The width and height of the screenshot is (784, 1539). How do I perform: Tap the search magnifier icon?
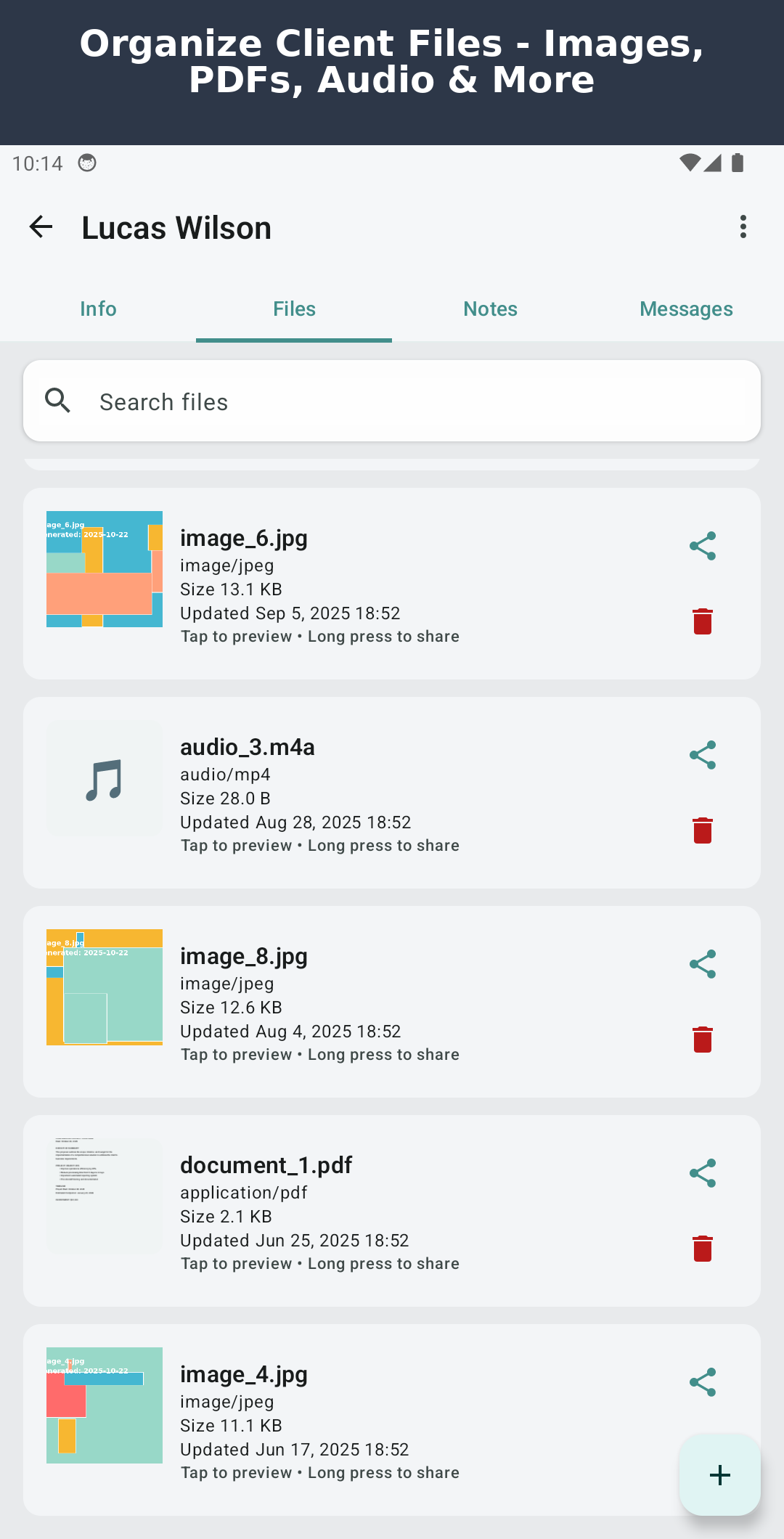[59, 401]
